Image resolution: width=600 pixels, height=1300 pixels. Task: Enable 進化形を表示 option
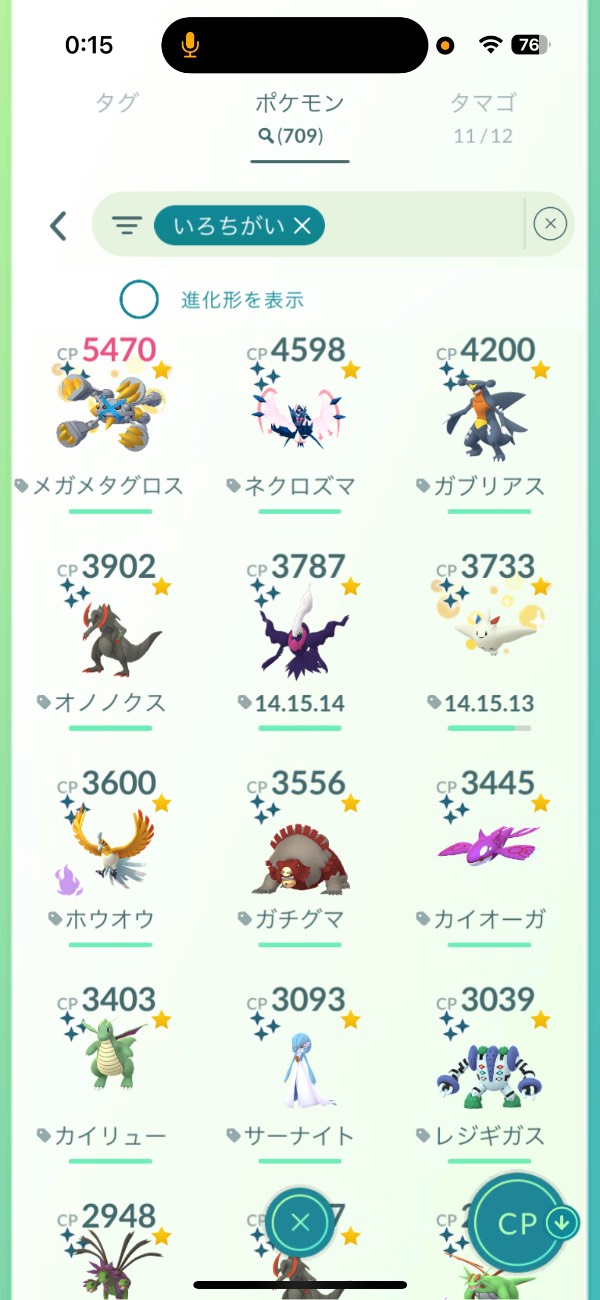coord(139,299)
